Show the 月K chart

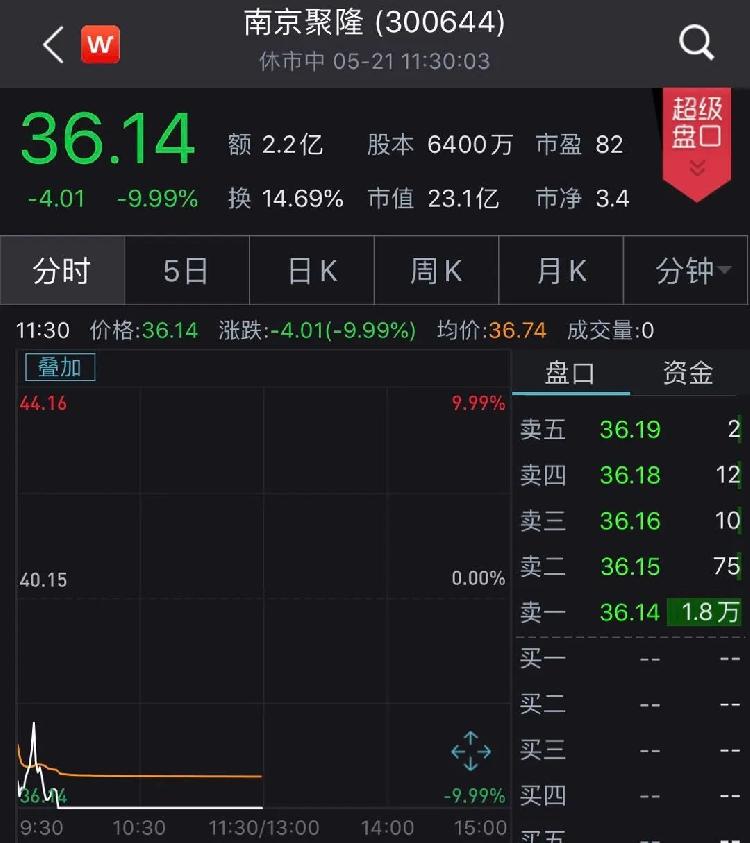(x=561, y=271)
